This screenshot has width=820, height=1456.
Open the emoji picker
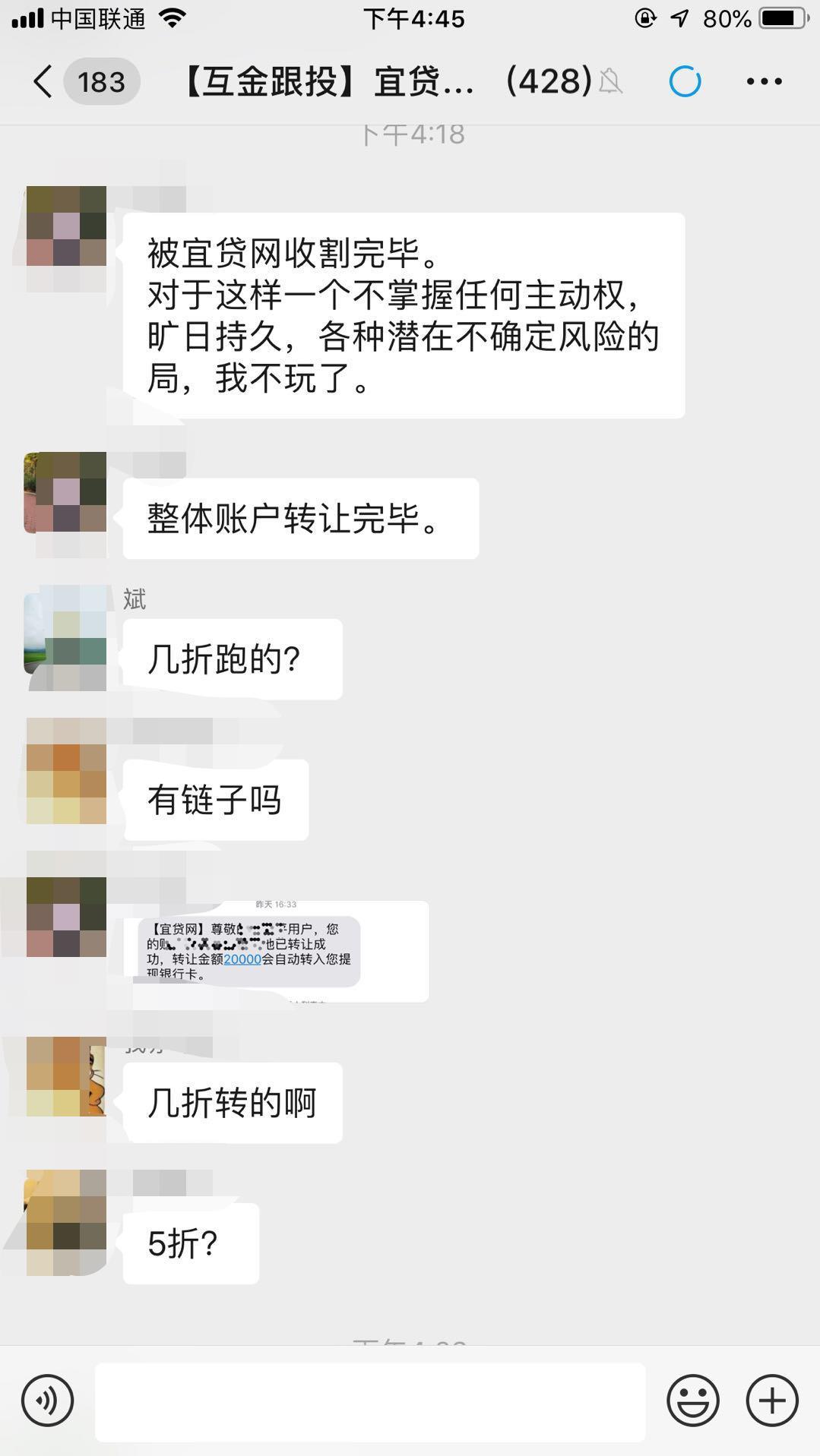pyautogui.click(x=692, y=1400)
